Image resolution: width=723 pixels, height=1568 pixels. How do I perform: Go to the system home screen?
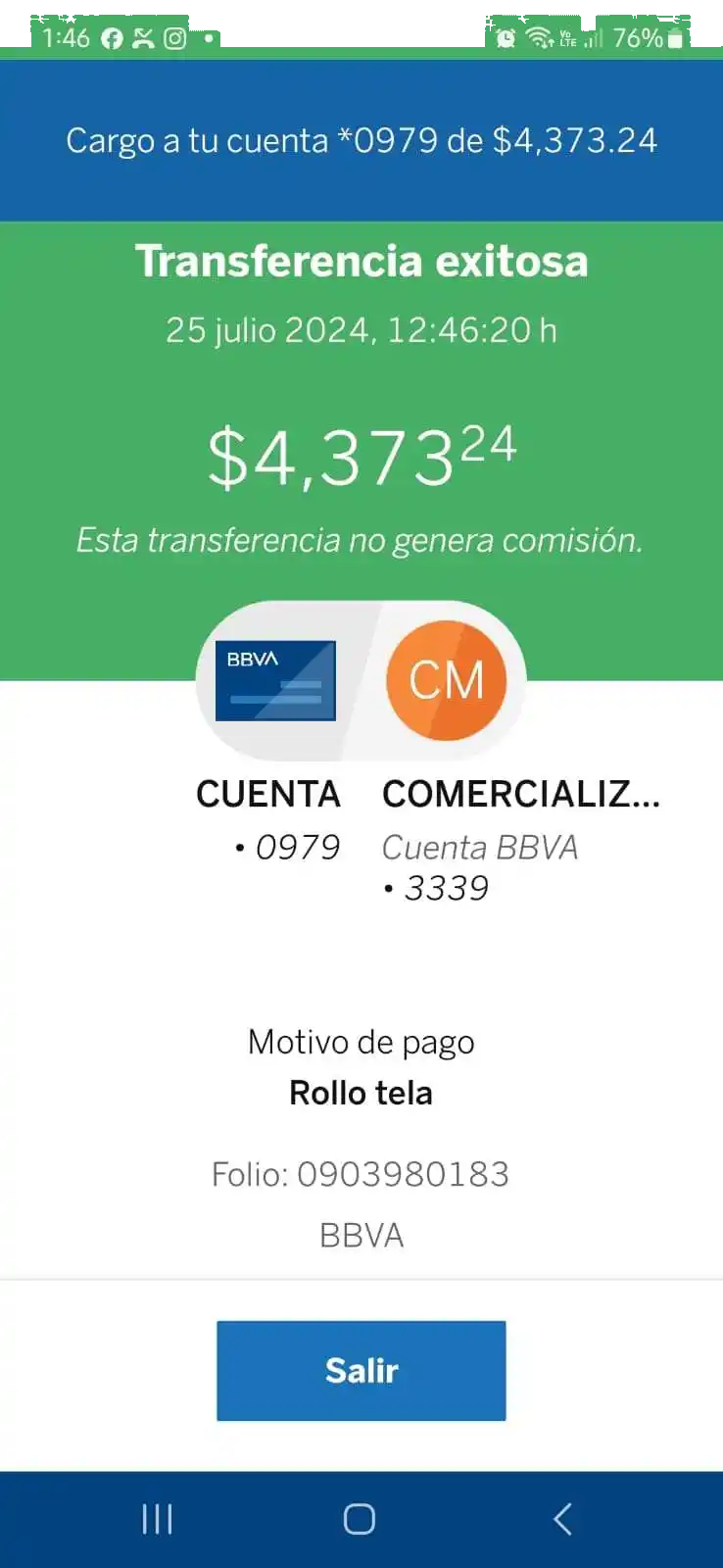click(360, 1519)
